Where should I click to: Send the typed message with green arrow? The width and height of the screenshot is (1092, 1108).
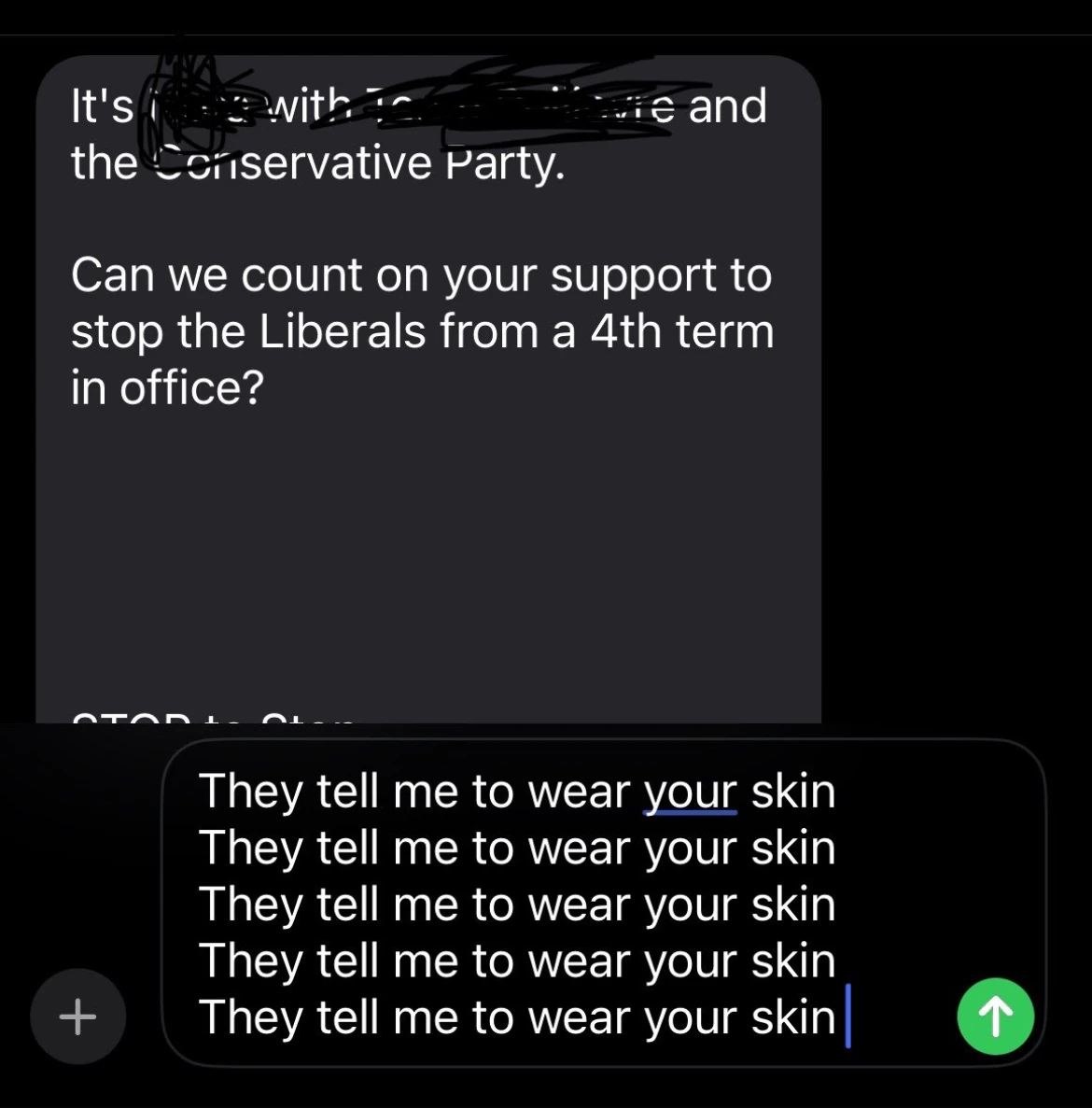coord(995,1016)
